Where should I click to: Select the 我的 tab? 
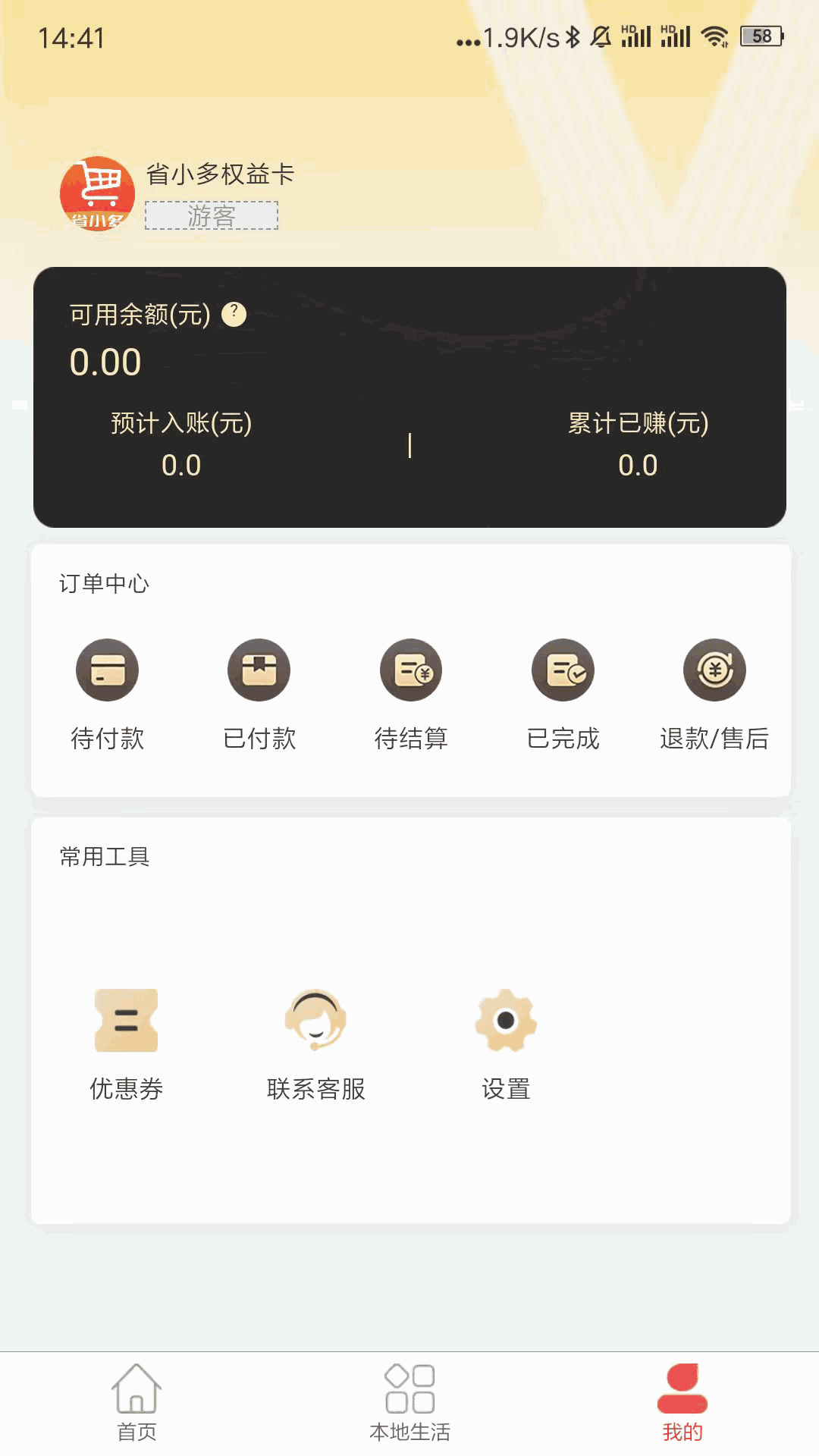tap(682, 1403)
